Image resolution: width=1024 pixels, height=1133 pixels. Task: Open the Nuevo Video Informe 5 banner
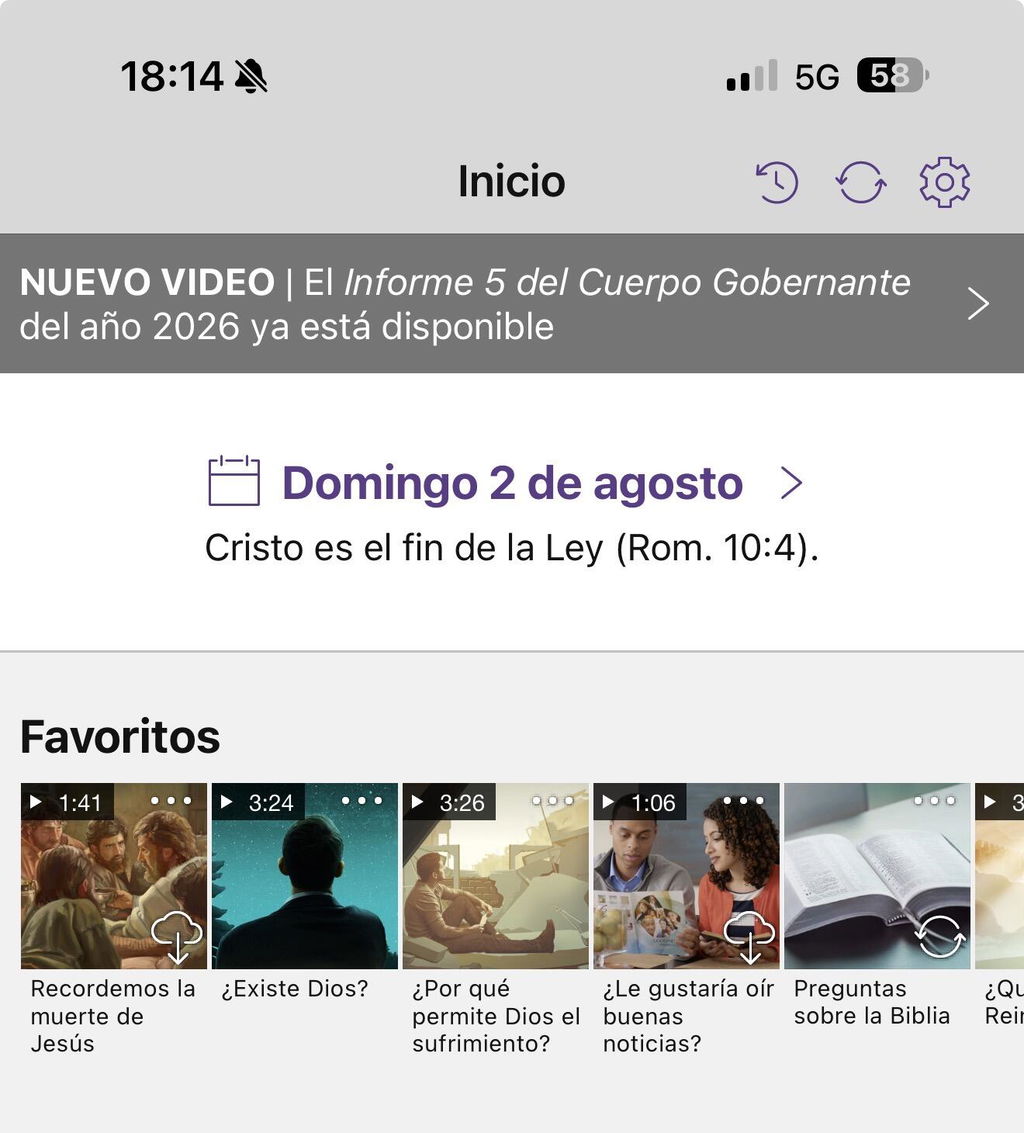click(512, 303)
